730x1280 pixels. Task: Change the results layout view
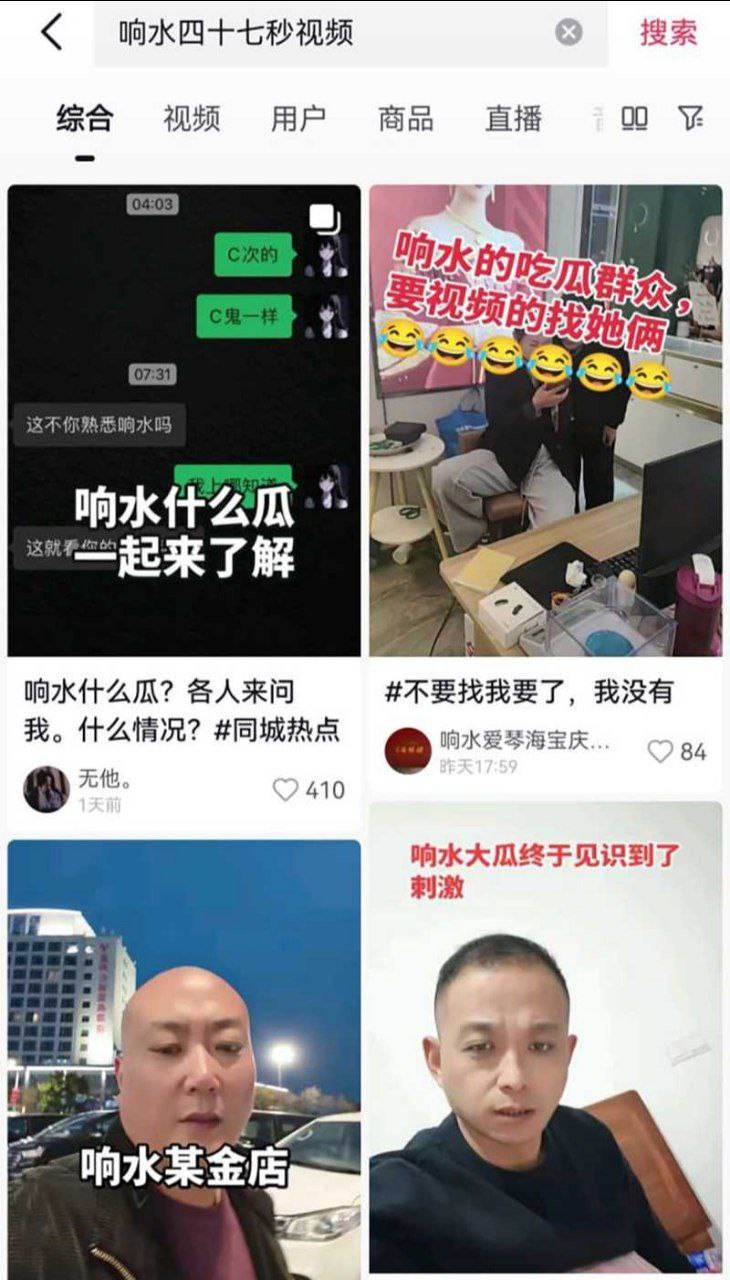click(635, 119)
